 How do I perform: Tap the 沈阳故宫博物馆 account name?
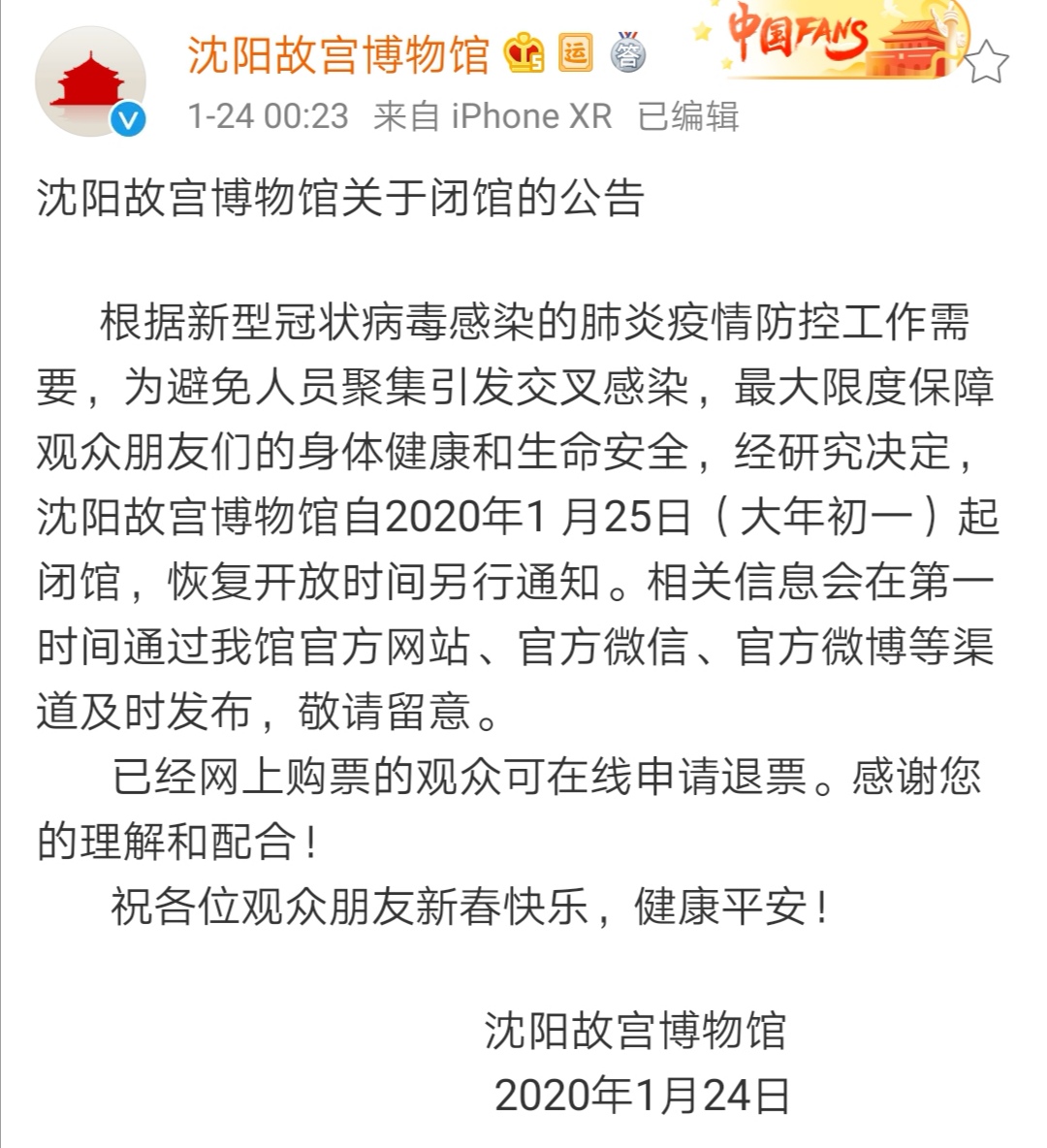pos(338,54)
